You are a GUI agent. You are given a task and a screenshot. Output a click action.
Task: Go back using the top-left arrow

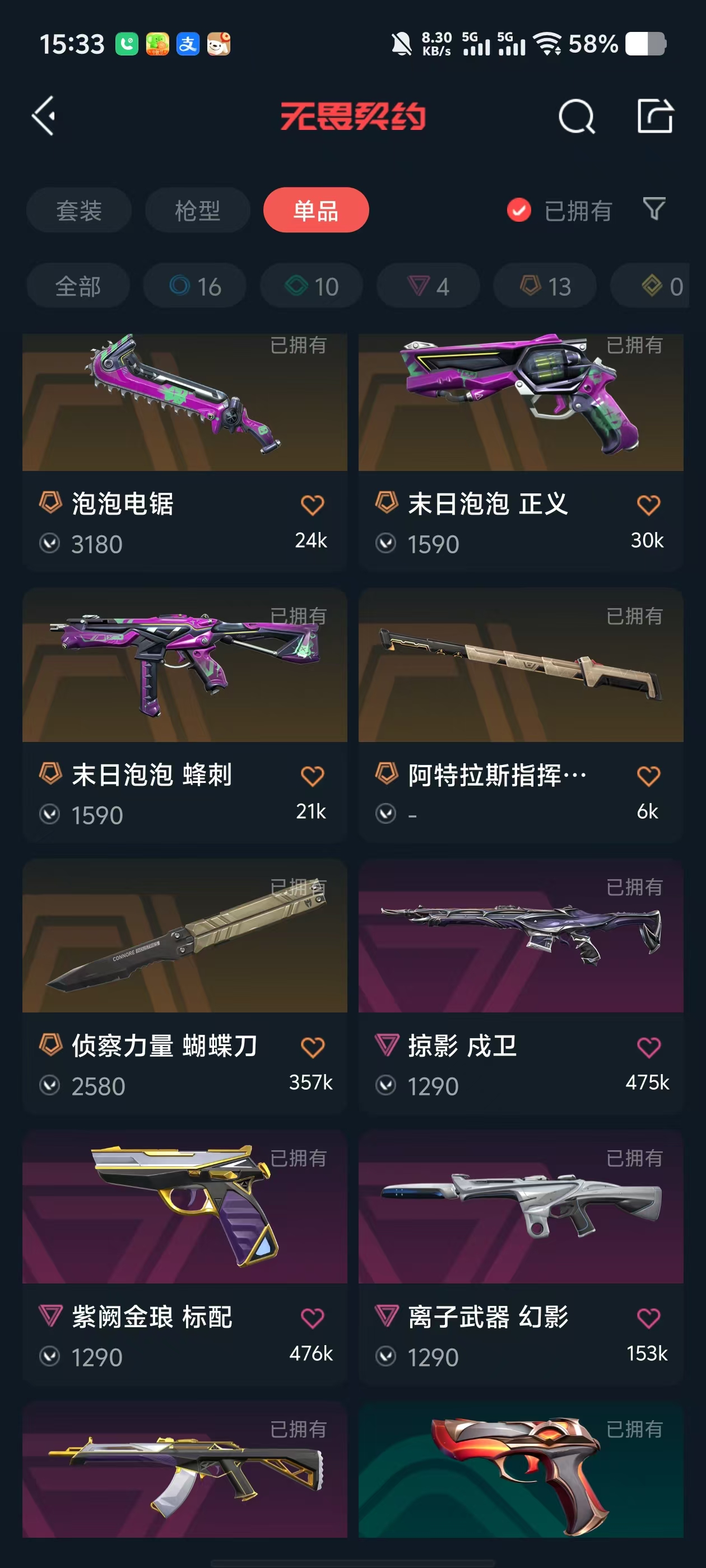point(44,116)
